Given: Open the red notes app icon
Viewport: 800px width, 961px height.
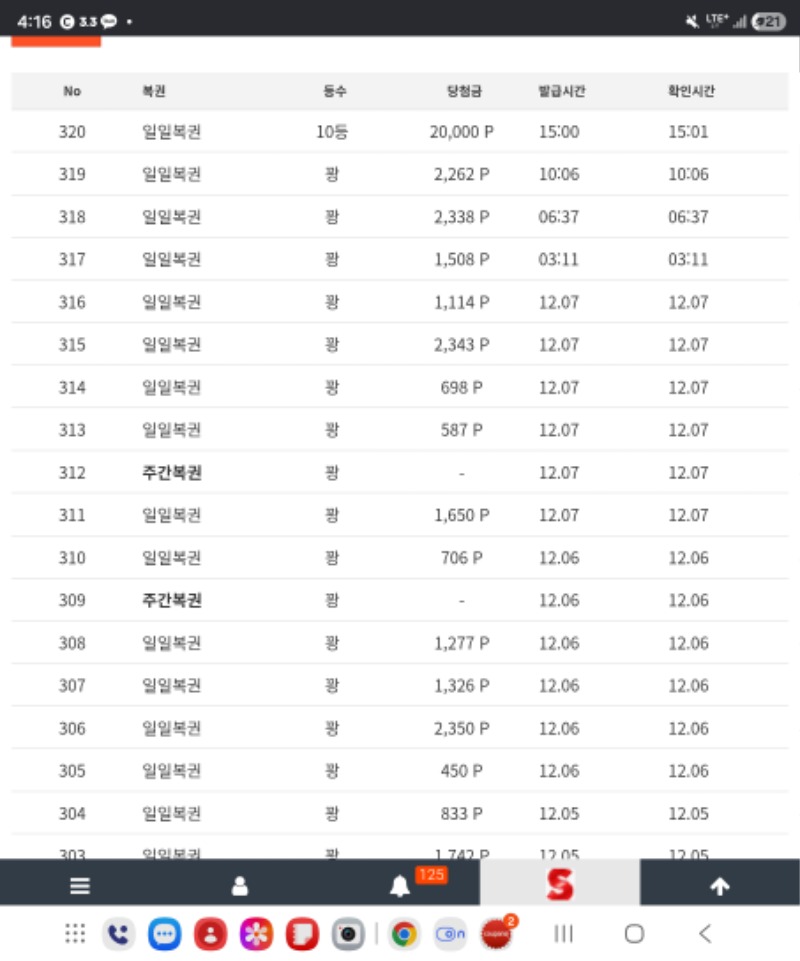Looking at the screenshot, I should click(x=301, y=934).
